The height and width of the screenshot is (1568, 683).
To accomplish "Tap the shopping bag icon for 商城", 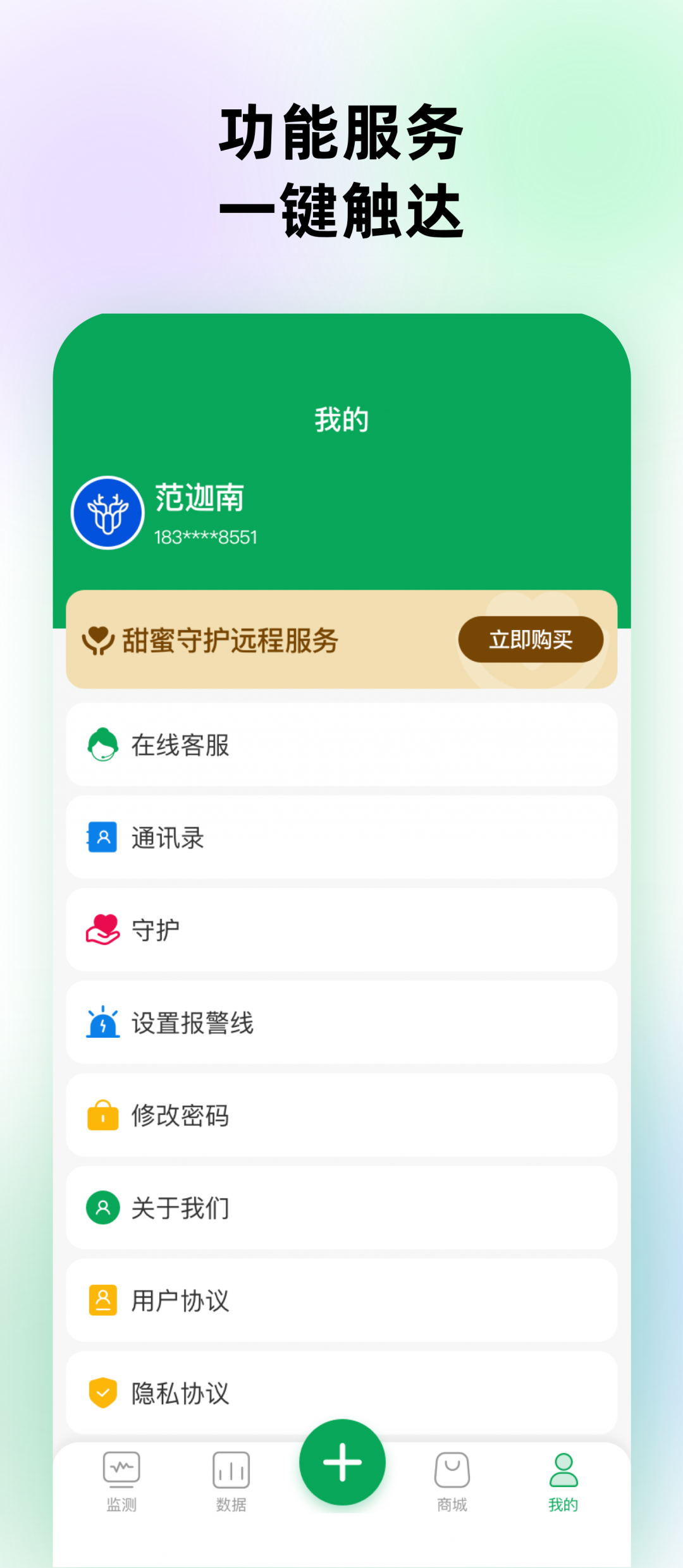I will click(452, 1469).
